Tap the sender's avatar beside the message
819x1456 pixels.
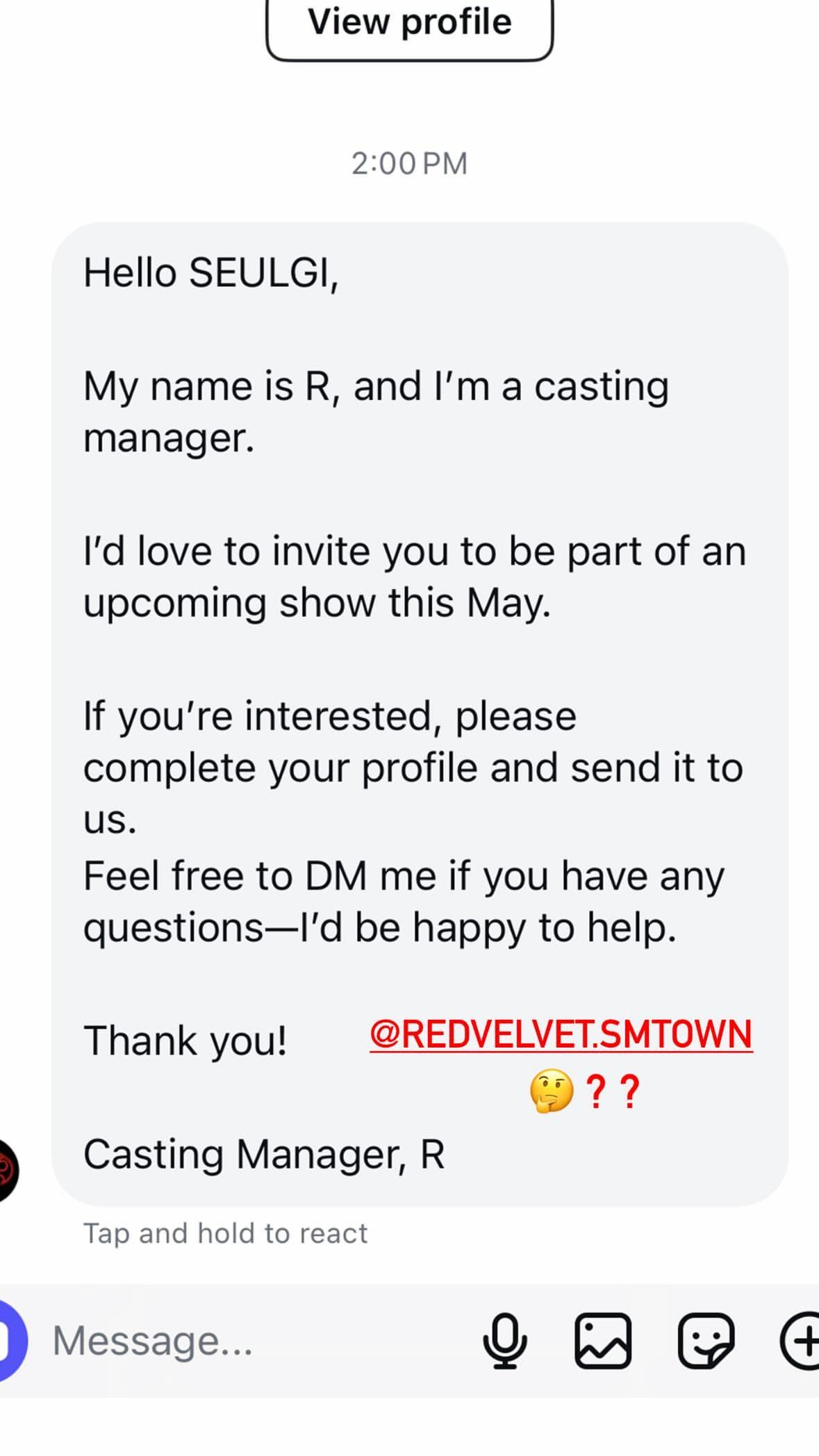pos(8,1170)
